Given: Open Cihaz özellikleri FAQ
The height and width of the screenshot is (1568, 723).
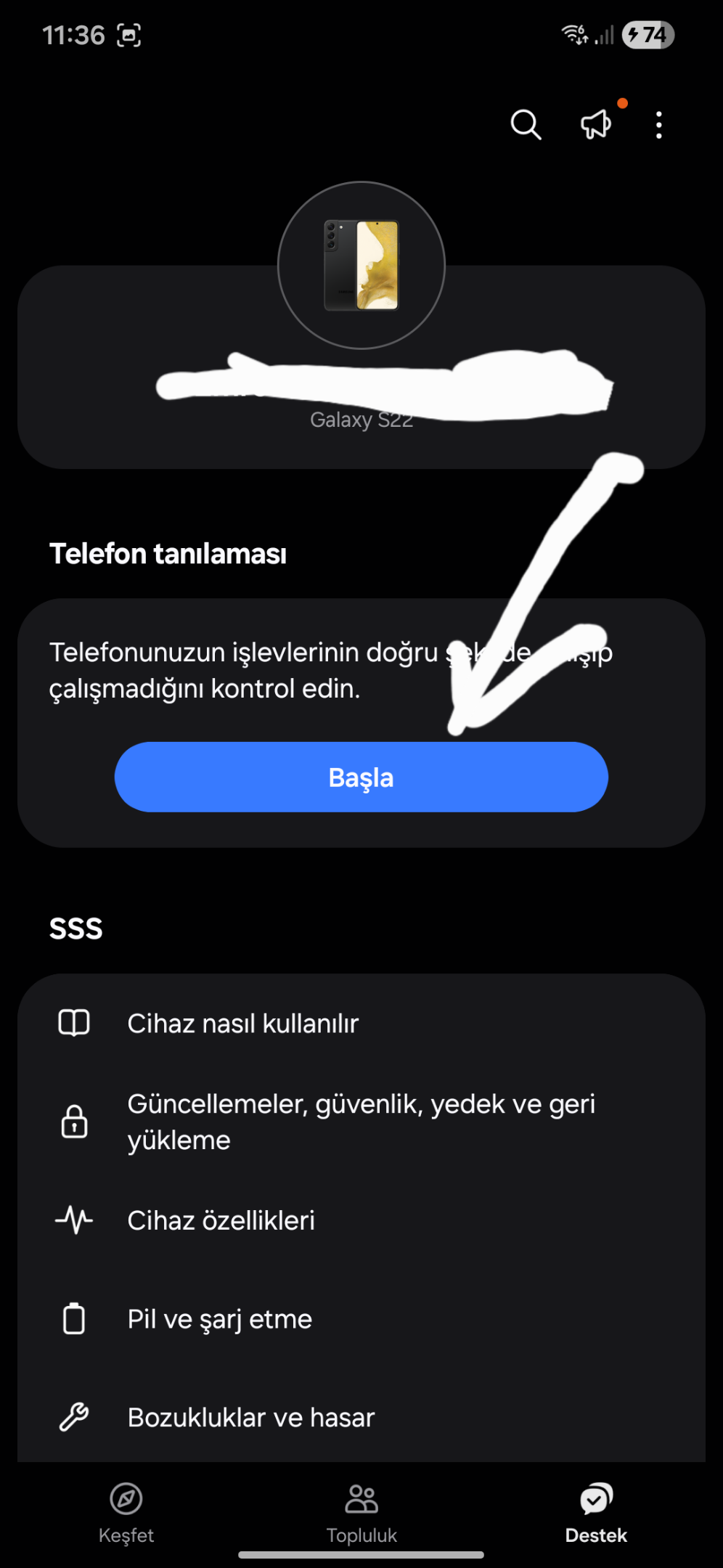Looking at the screenshot, I should click(361, 1220).
